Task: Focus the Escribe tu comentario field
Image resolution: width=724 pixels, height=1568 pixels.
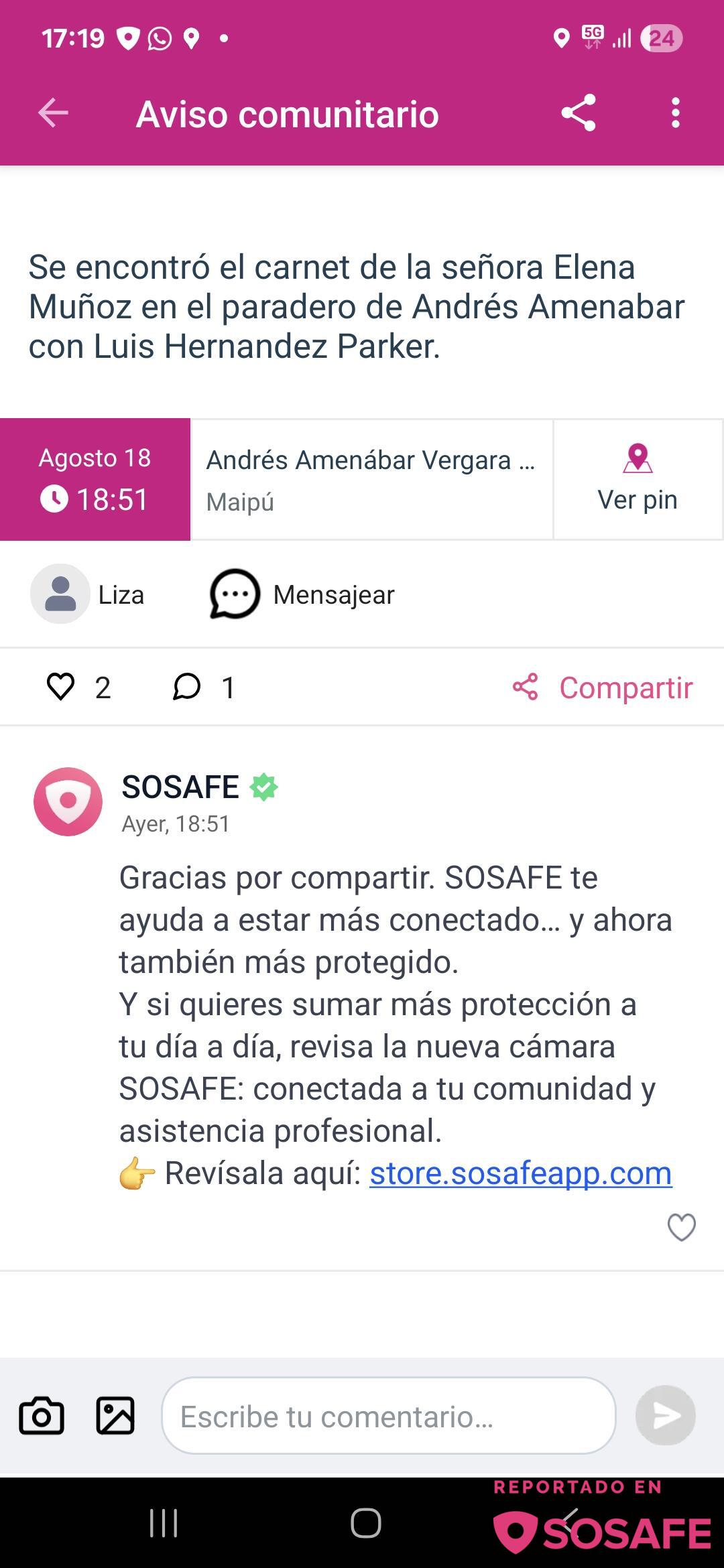Action: point(389,1415)
